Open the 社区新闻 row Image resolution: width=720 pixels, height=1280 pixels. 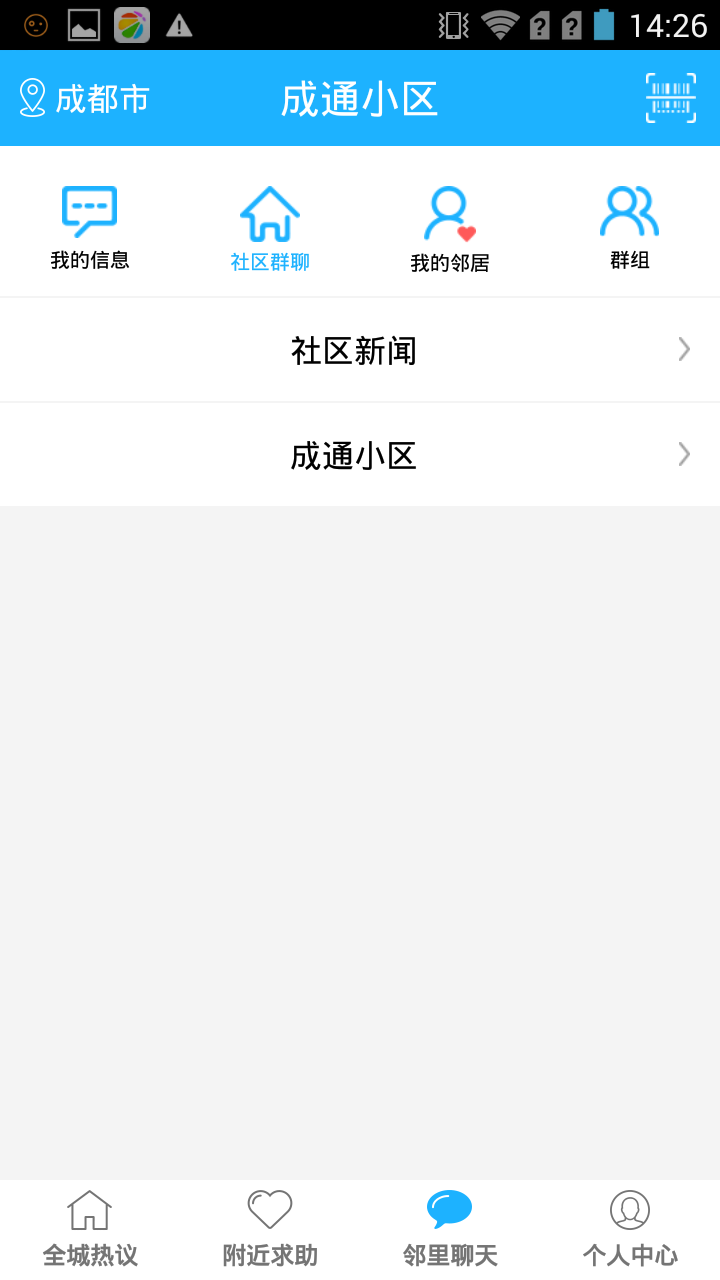[x=360, y=350]
